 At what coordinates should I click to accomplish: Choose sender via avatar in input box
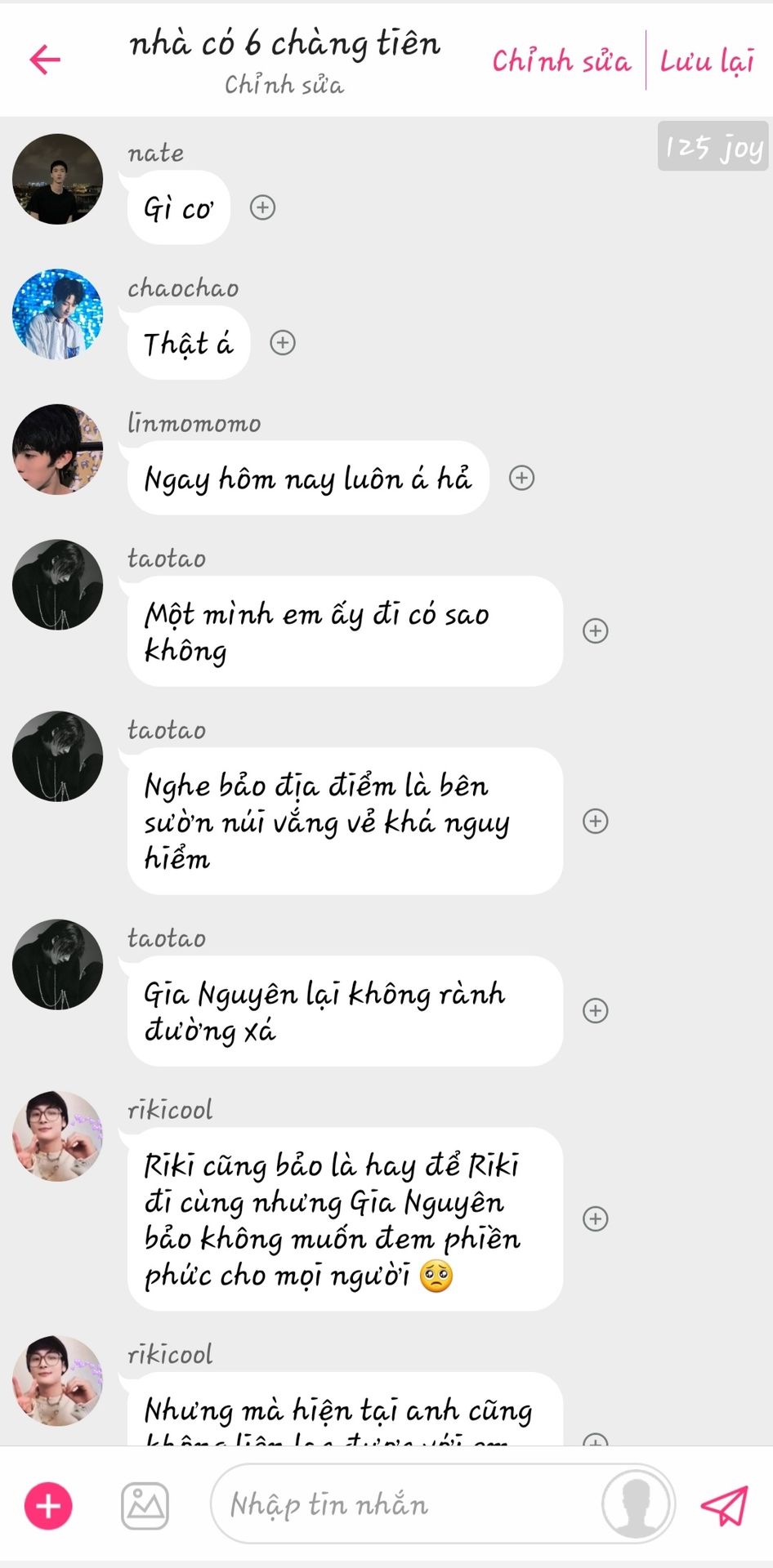click(637, 1503)
